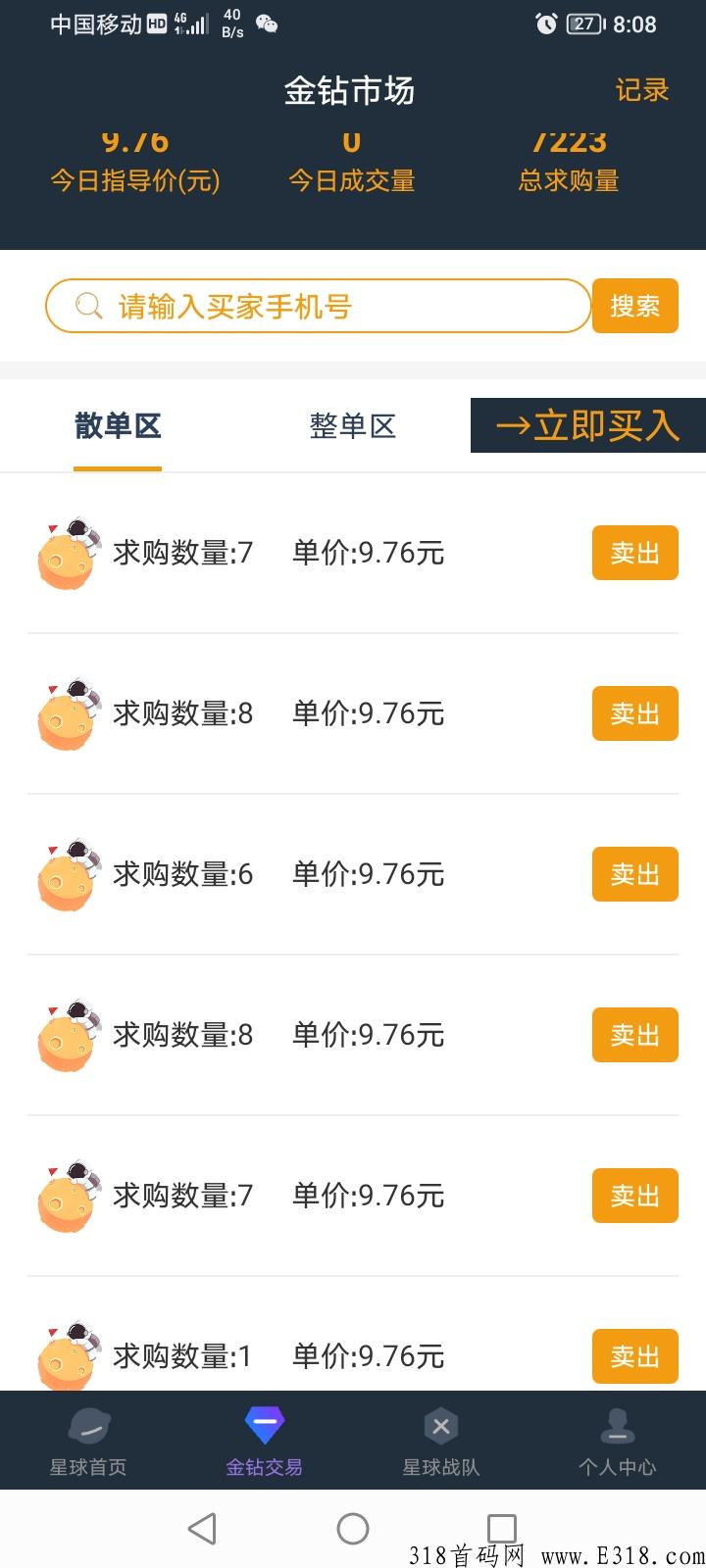The image size is (706, 1568).
Task: Click the magnifier icon inside the search bar
Action: [88, 306]
